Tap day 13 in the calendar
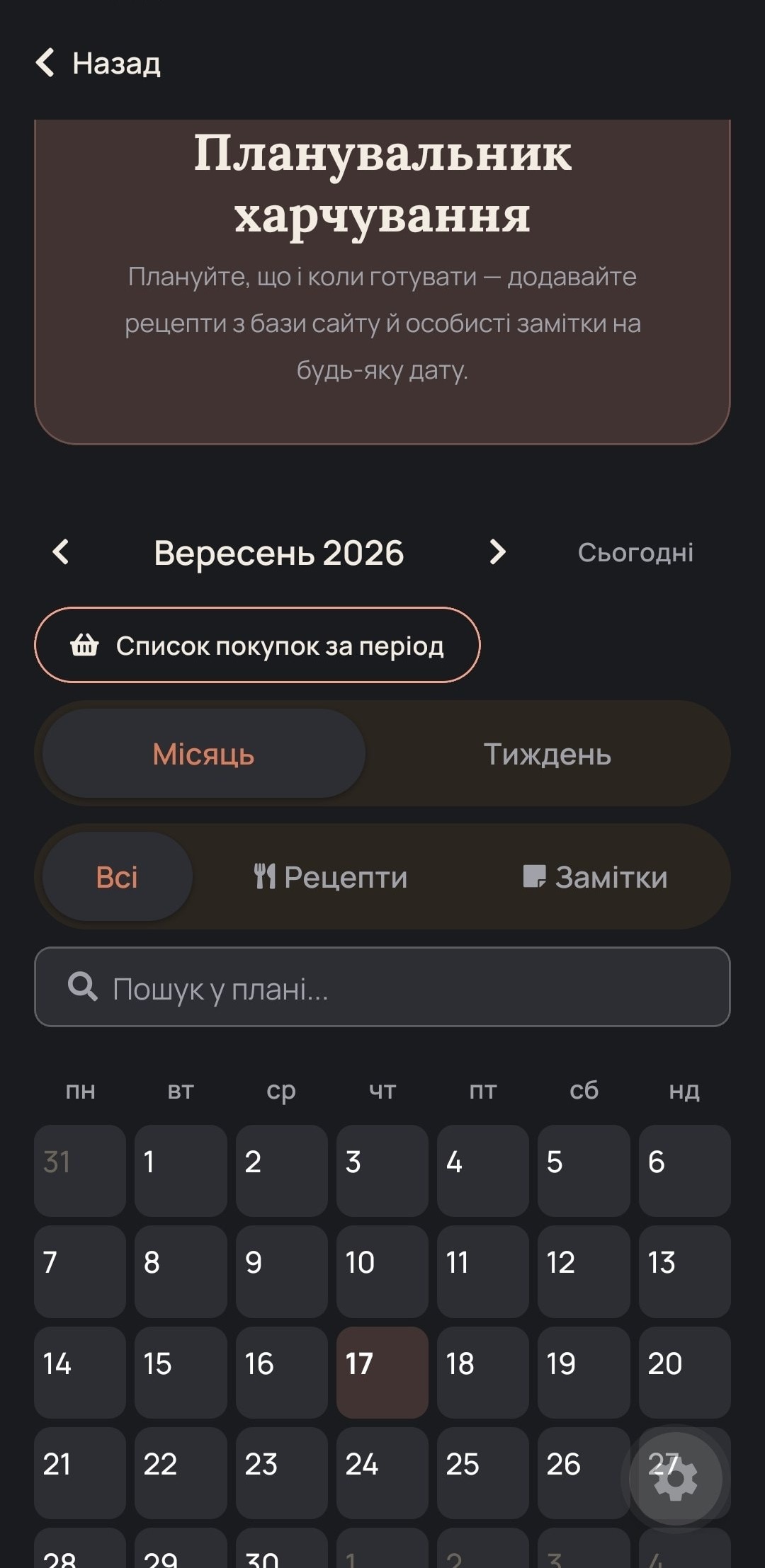Image resolution: width=765 pixels, height=1568 pixels. coord(685,1271)
